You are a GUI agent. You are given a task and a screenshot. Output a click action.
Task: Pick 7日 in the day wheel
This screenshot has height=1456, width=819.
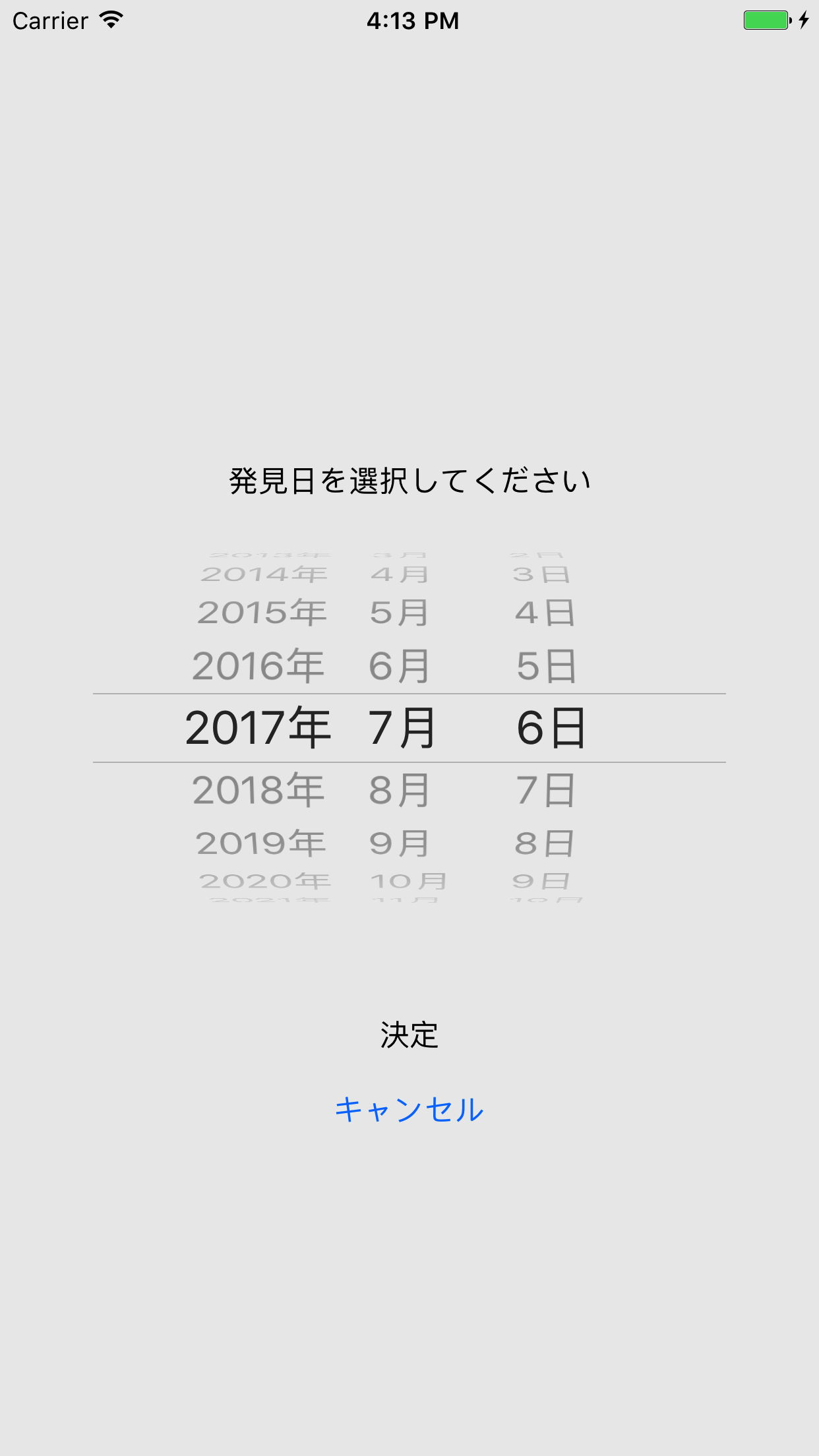546,789
